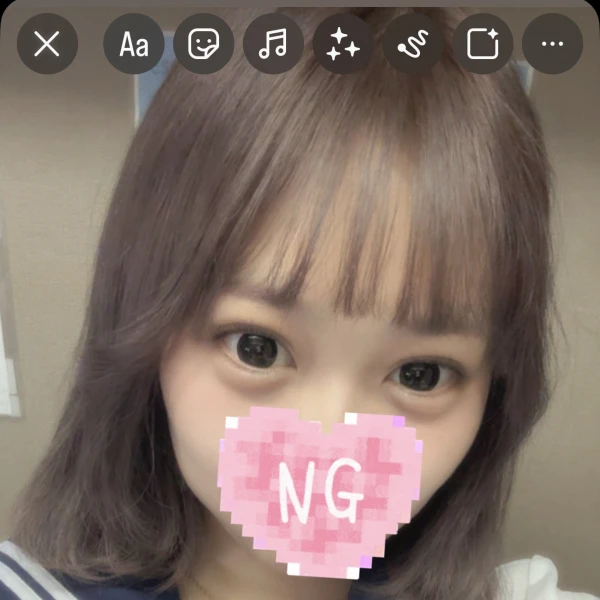The image size is (600, 600).
Task: Open the sparkle effects tool
Action: (x=343, y=44)
